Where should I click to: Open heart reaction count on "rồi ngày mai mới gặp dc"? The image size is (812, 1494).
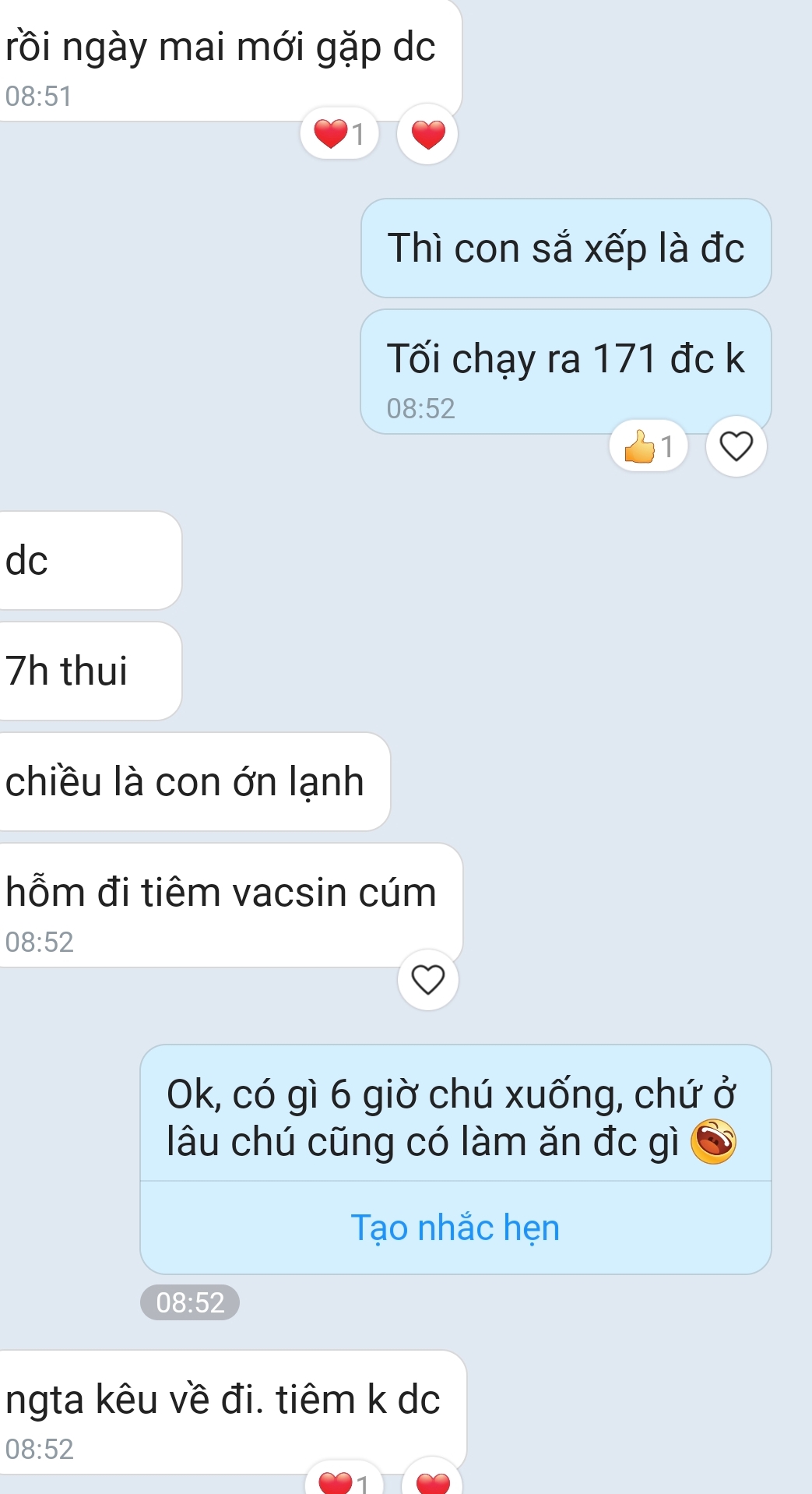pos(339,134)
